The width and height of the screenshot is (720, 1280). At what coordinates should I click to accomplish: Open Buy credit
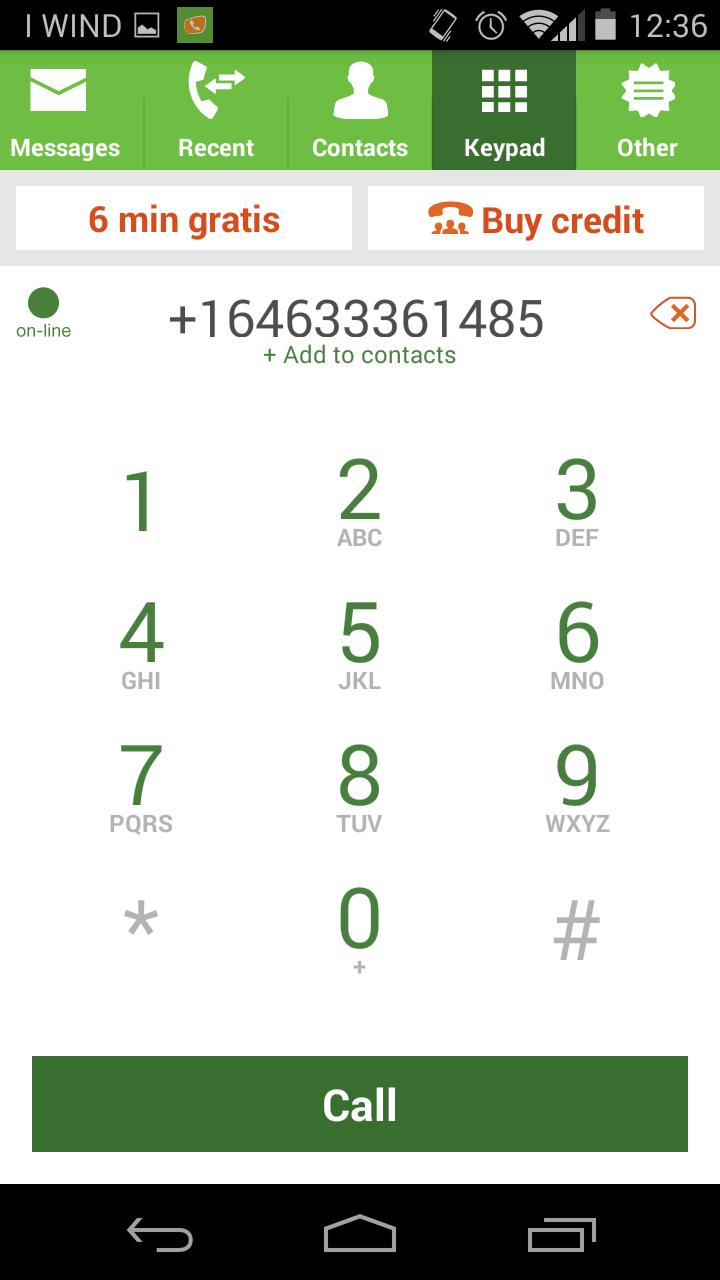click(x=535, y=217)
